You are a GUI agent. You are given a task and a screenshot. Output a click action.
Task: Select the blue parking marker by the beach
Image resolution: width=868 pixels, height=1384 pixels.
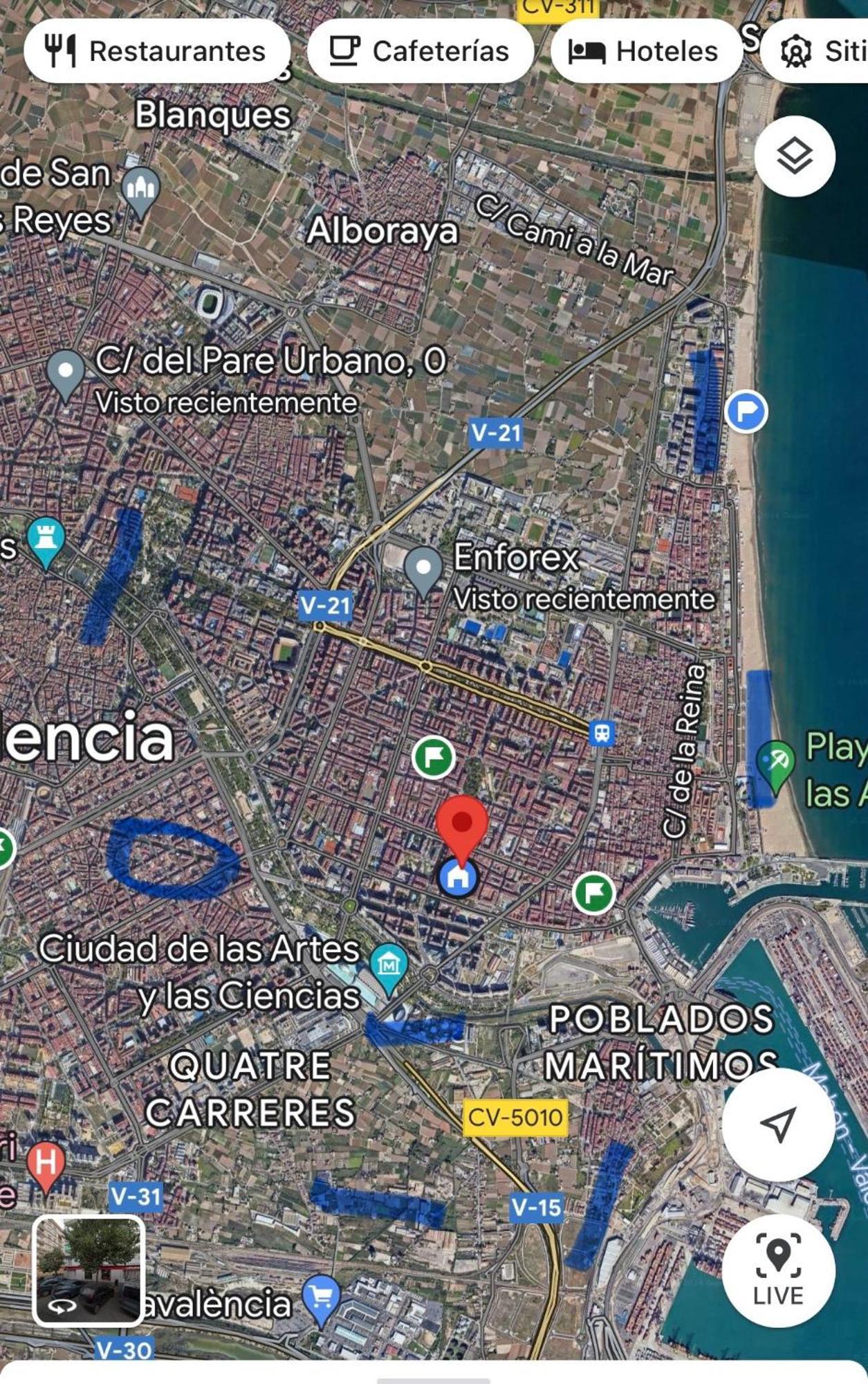click(746, 412)
